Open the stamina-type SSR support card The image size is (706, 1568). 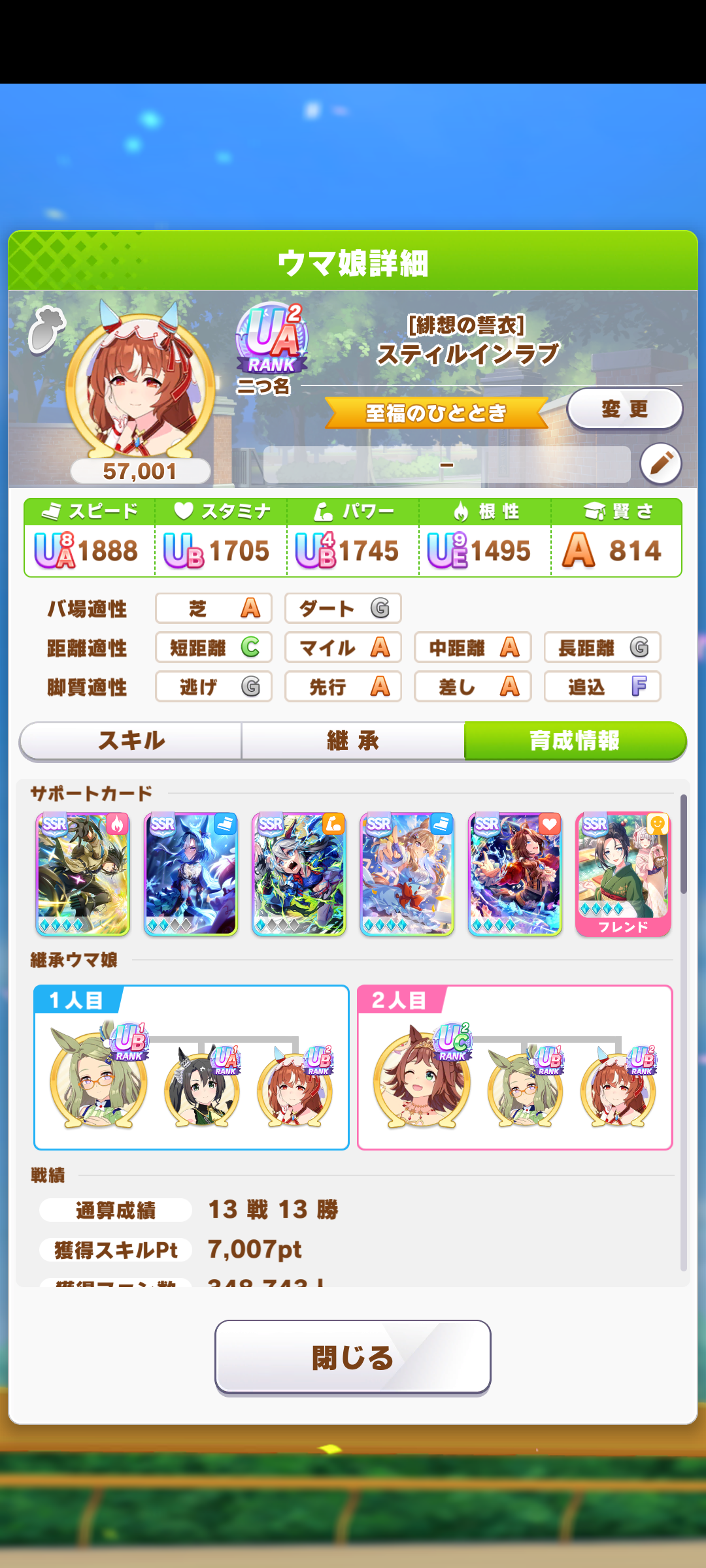(x=515, y=874)
